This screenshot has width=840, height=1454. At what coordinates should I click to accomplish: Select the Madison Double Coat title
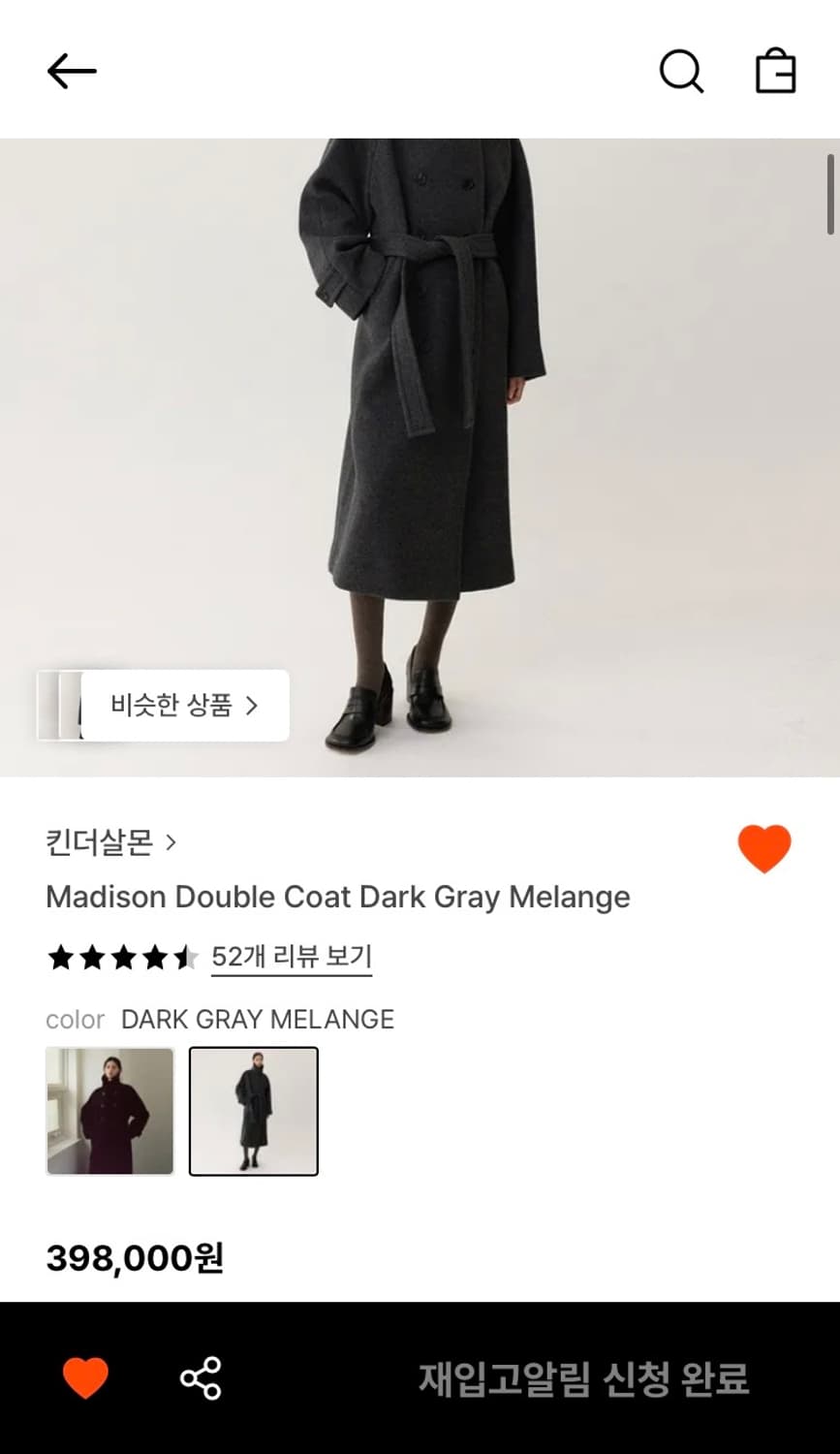coord(337,897)
